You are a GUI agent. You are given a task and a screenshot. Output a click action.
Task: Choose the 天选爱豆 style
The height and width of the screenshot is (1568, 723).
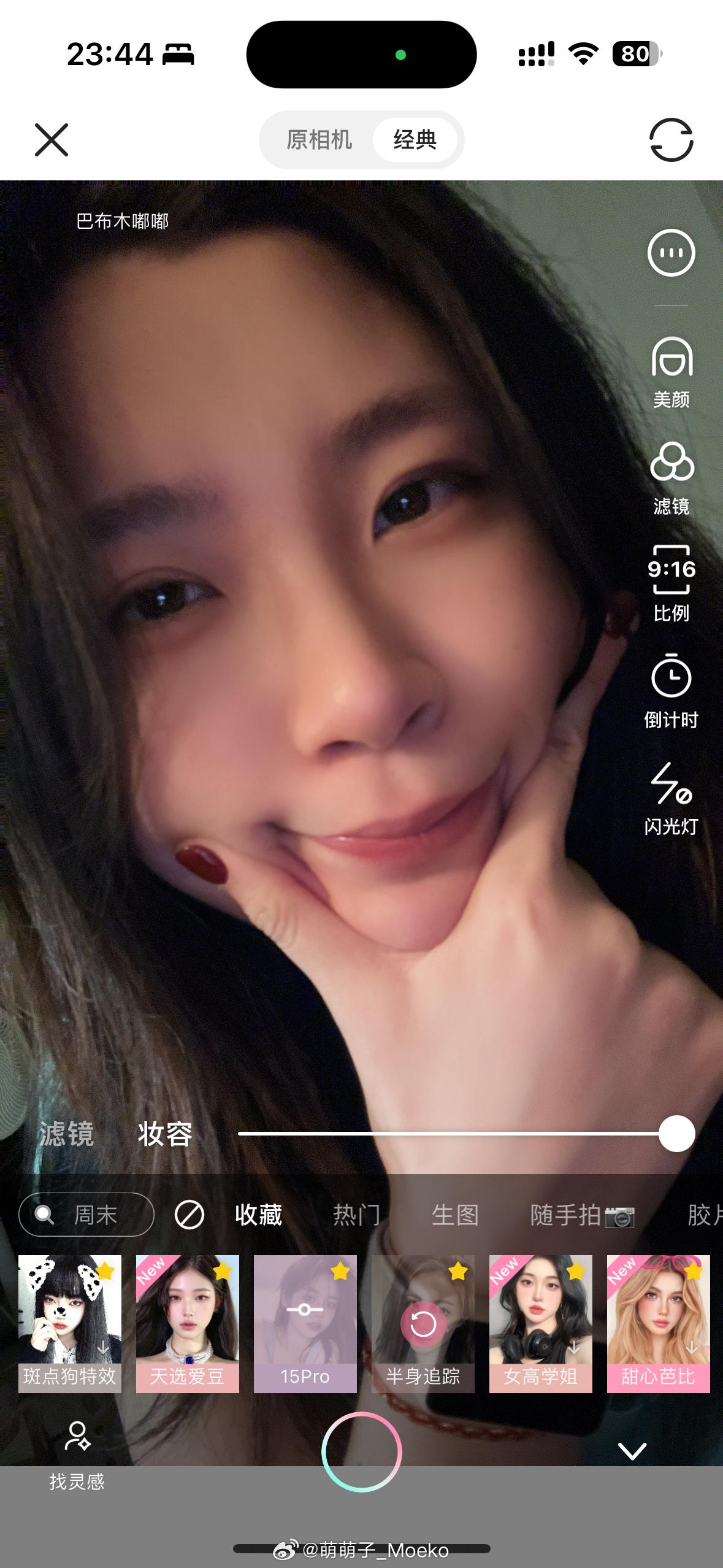(188, 1323)
